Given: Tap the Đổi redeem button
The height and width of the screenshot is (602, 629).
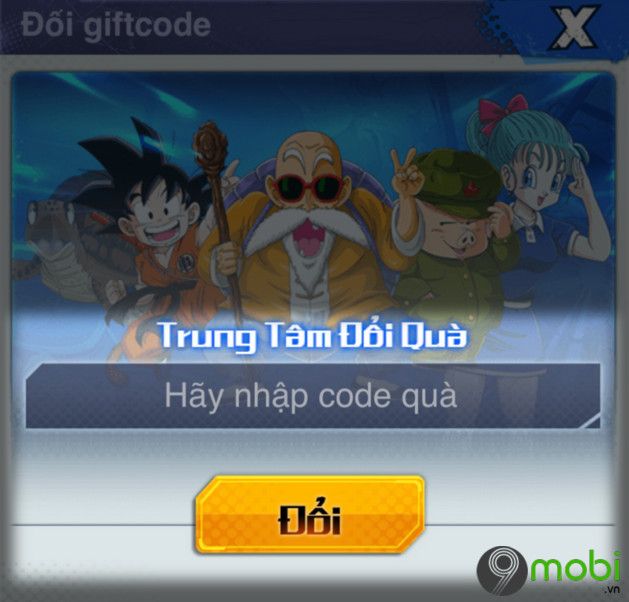Looking at the screenshot, I should tap(309, 514).
